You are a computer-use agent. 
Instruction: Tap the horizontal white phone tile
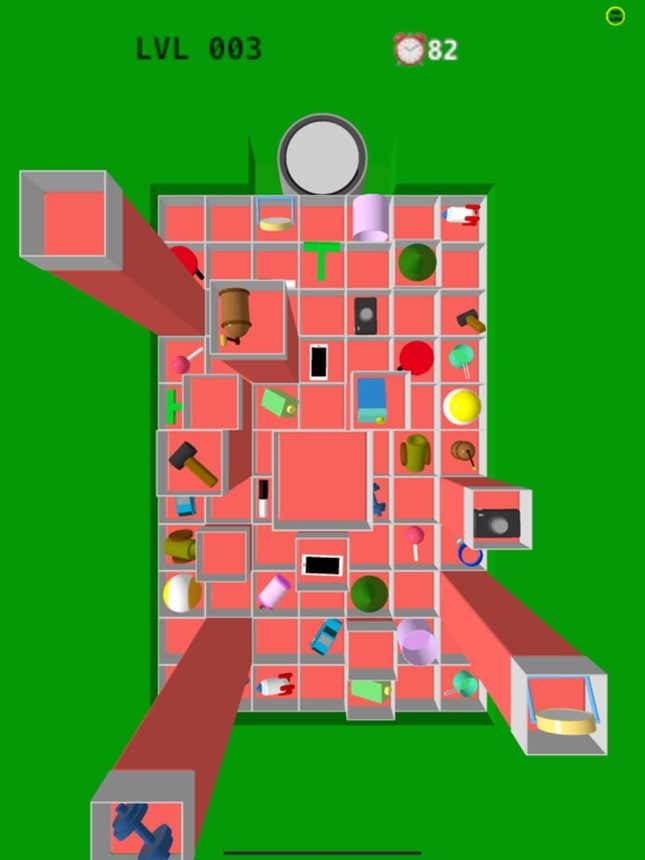pos(322,565)
